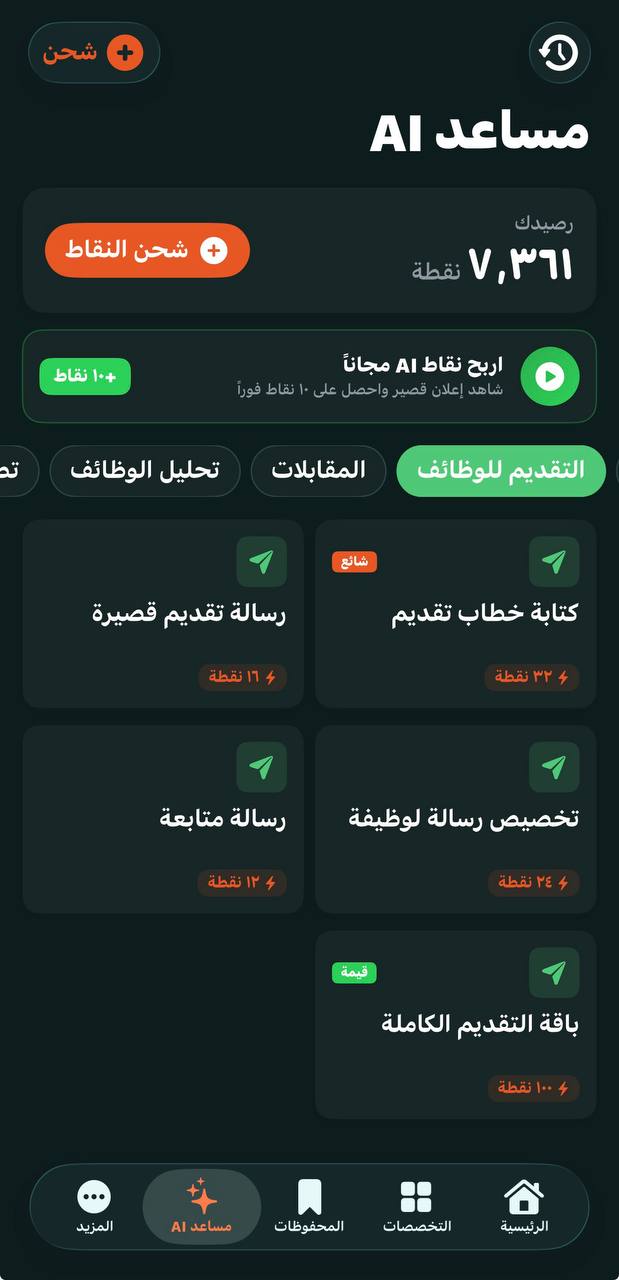Open the المزيد more tab
The height and width of the screenshot is (1280, 619).
(95, 1206)
